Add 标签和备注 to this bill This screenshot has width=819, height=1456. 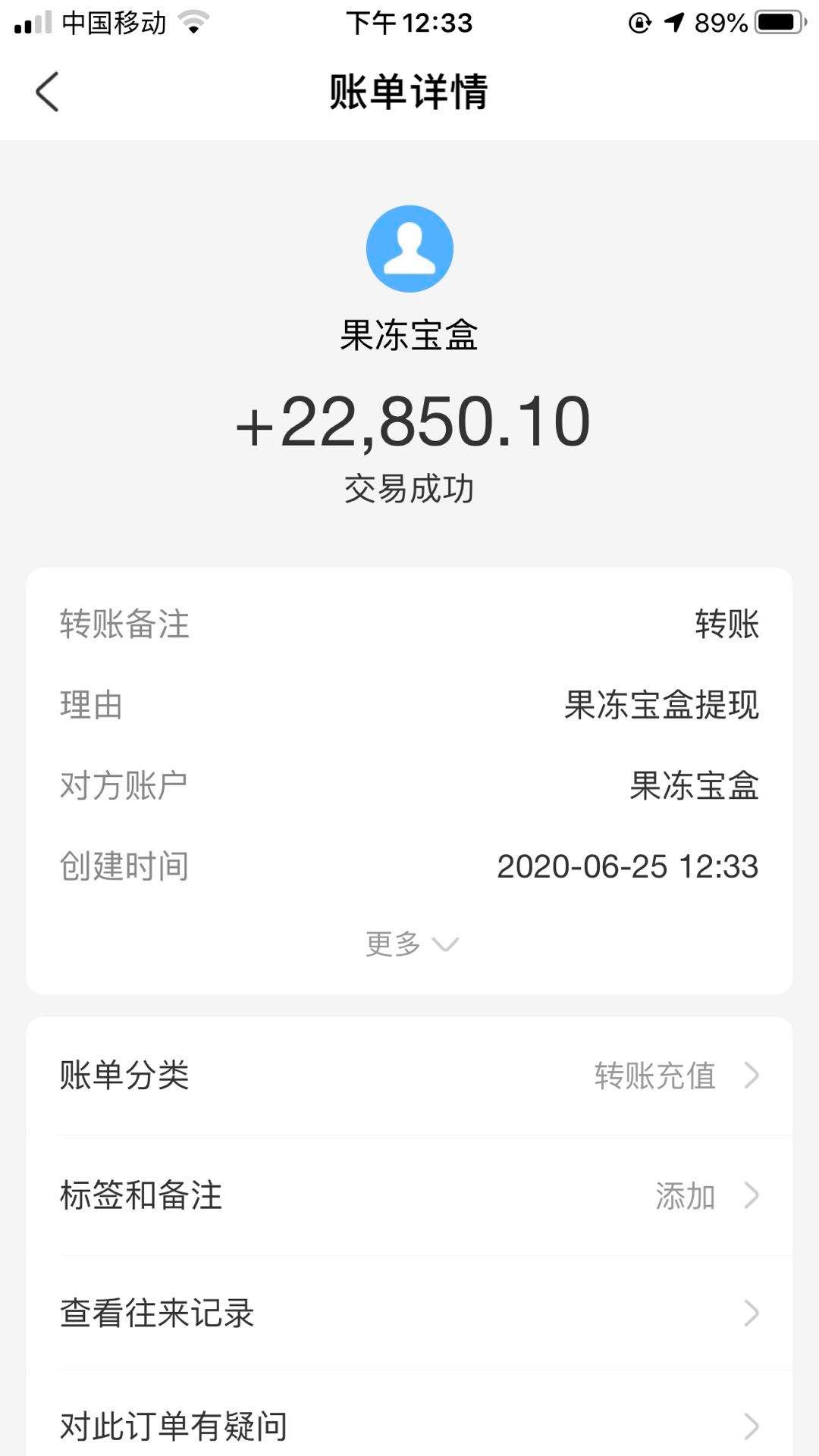click(x=409, y=1195)
